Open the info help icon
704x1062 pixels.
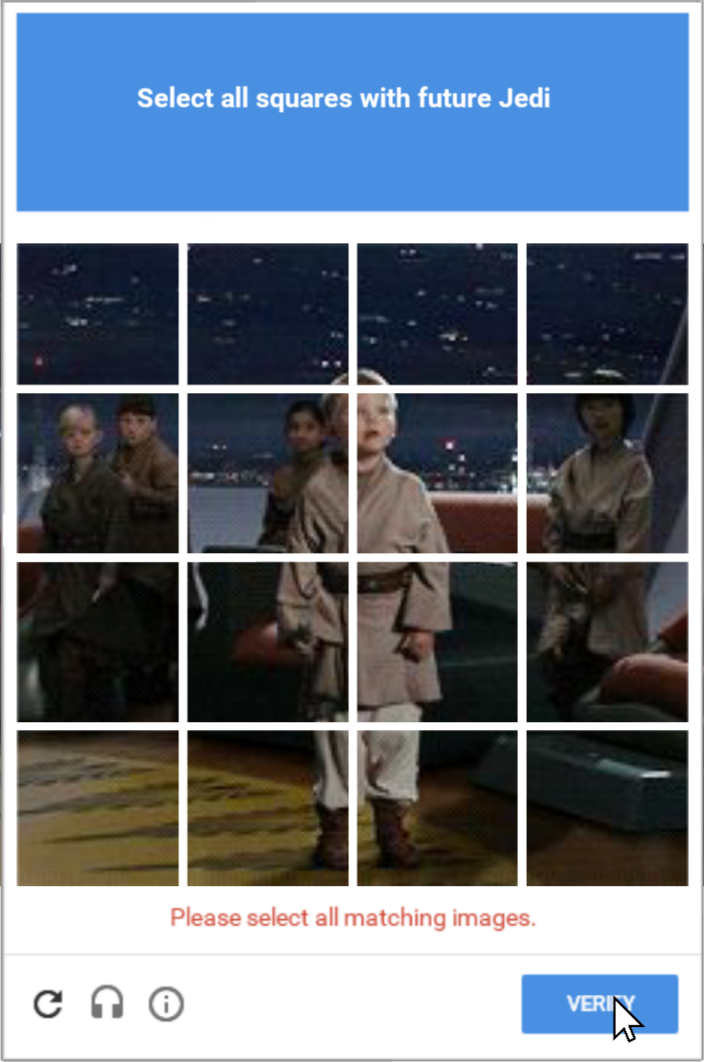point(166,1003)
